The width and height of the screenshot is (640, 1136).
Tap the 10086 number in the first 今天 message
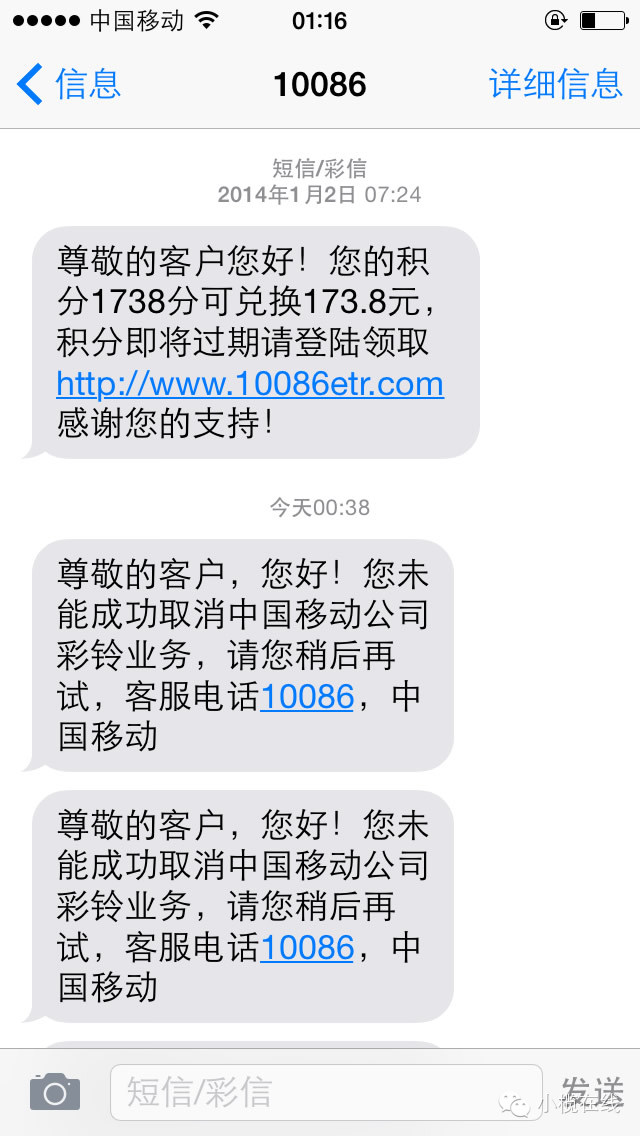click(x=307, y=697)
